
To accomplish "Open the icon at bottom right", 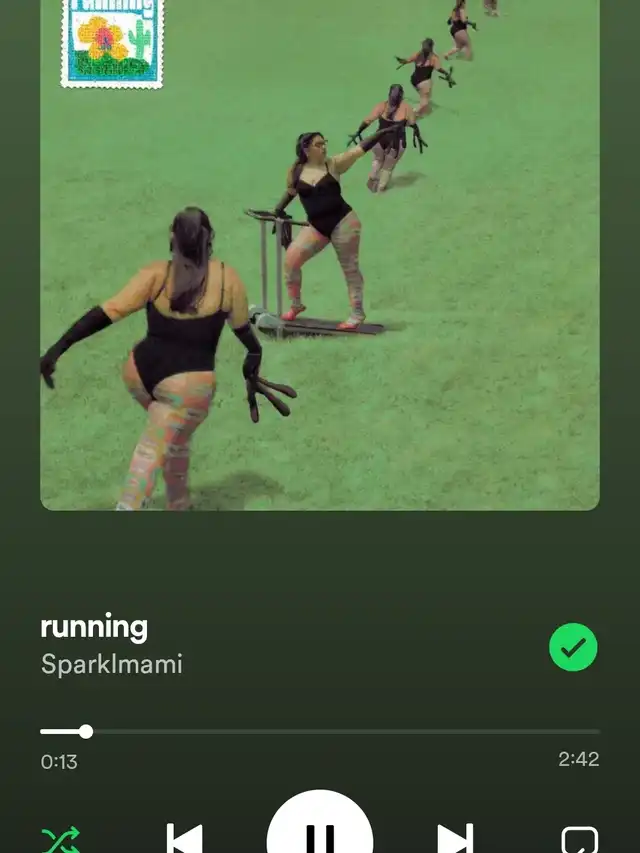I will pyautogui.click(x=579, y=840).
